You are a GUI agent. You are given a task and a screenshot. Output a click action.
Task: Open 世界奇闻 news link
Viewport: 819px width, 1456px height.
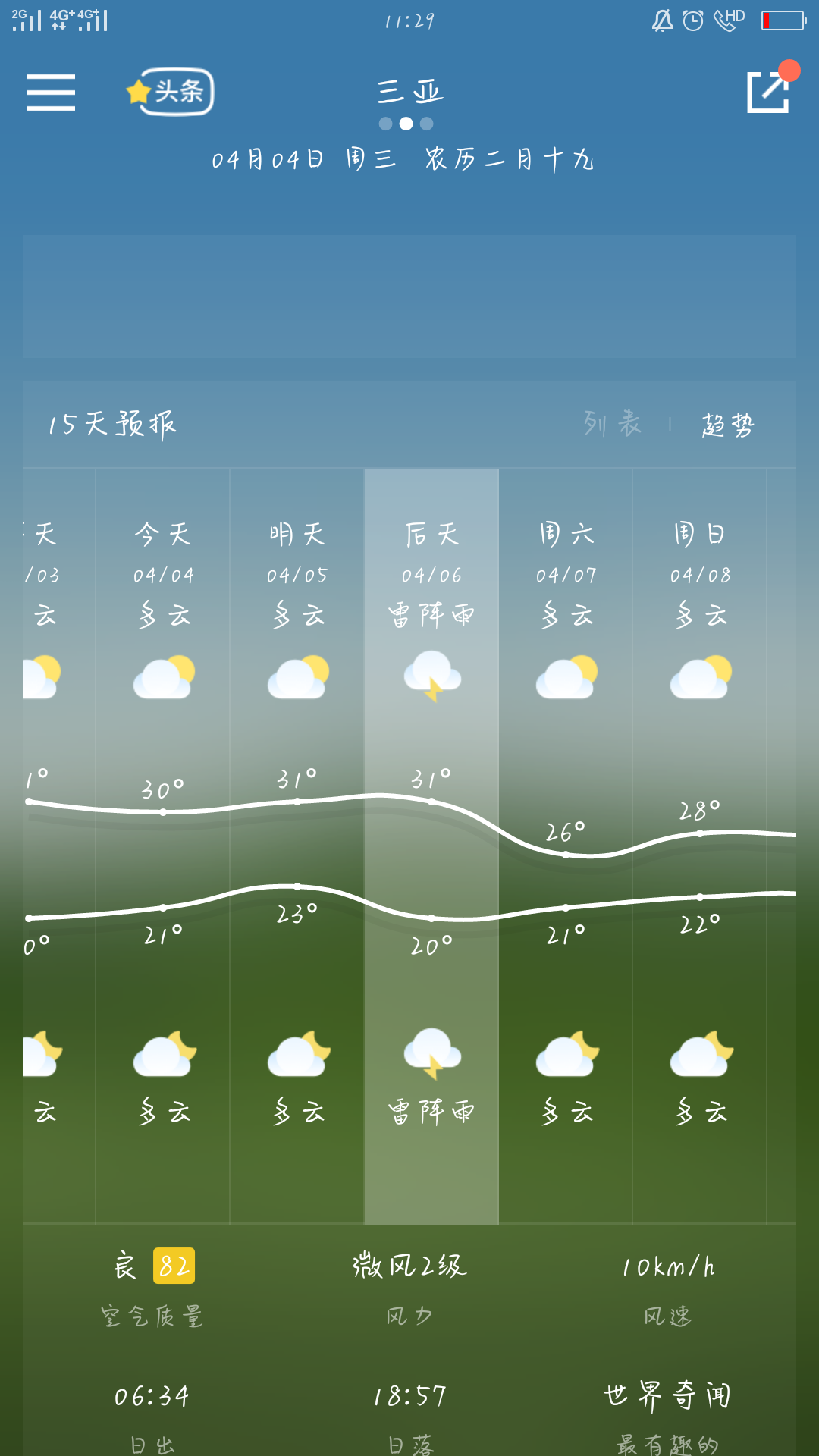click(667, 1410)
